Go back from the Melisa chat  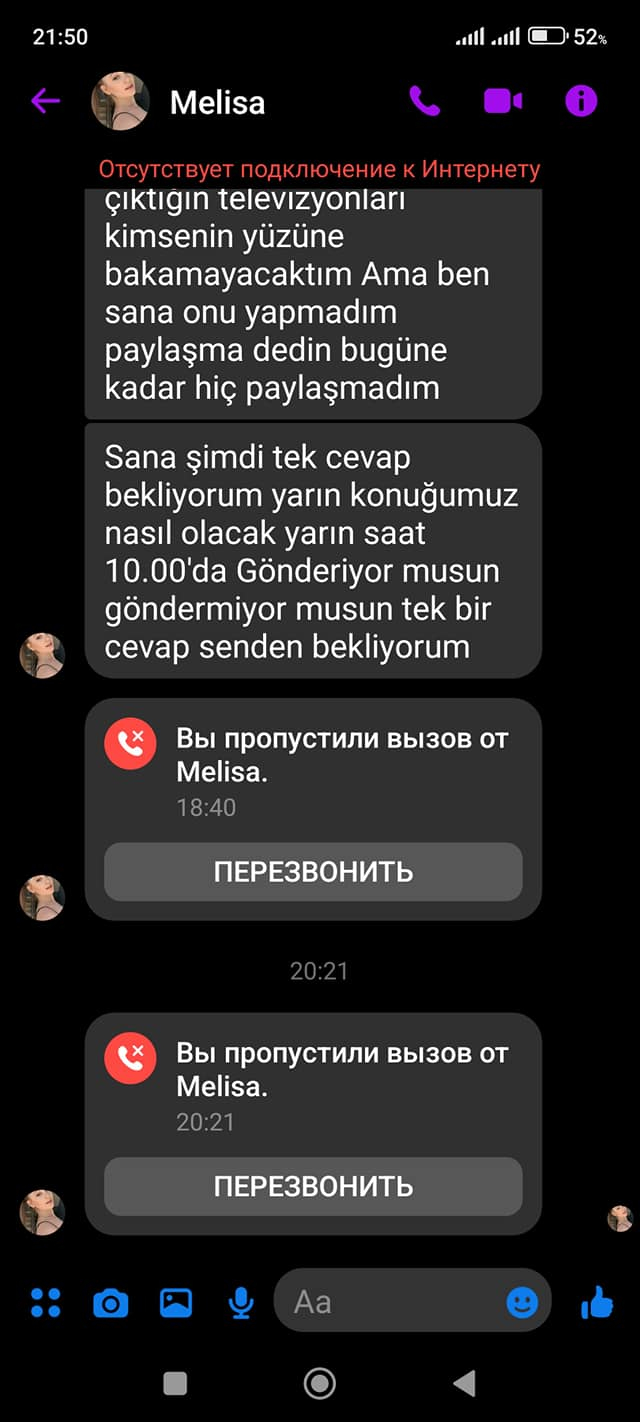(45, 101)
